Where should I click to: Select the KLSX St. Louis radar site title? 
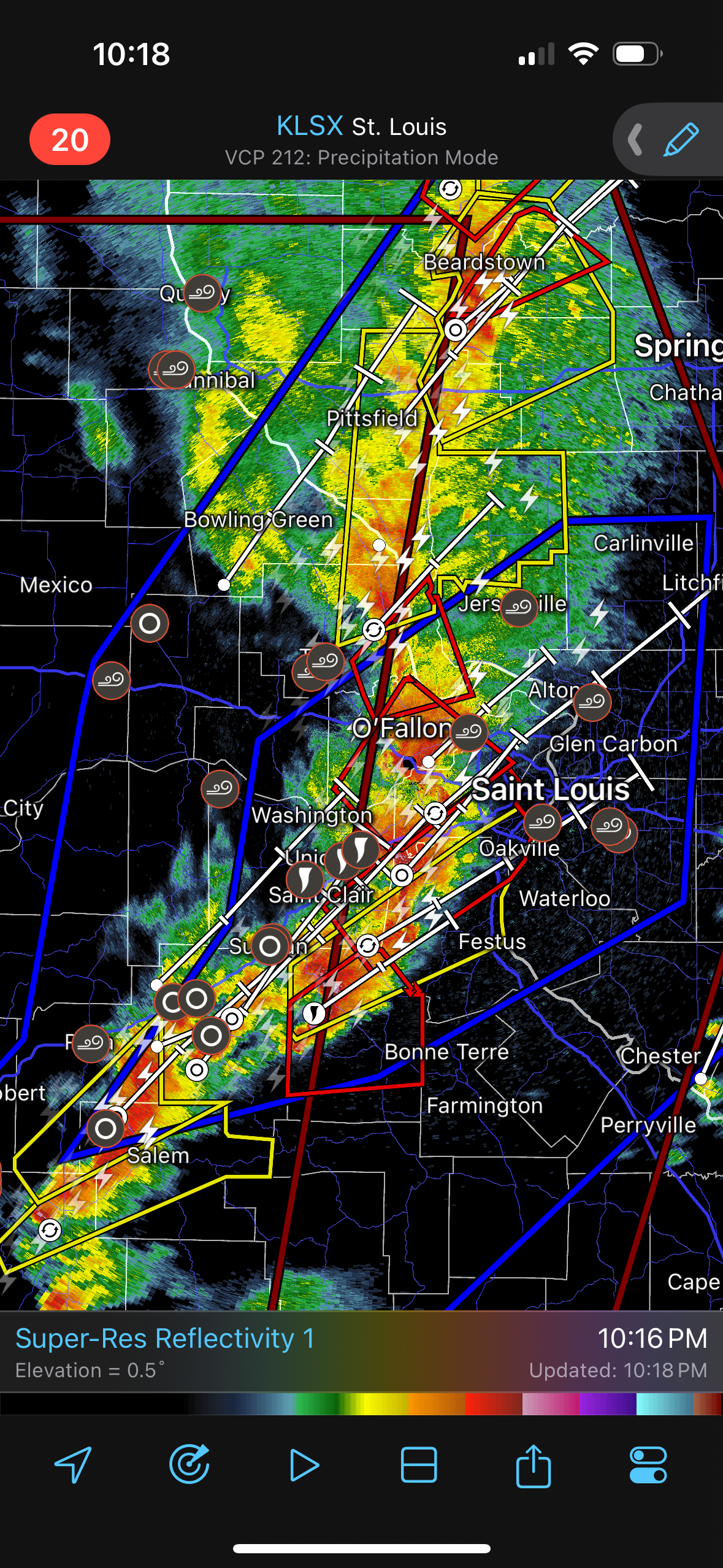[x=361, y=126]
